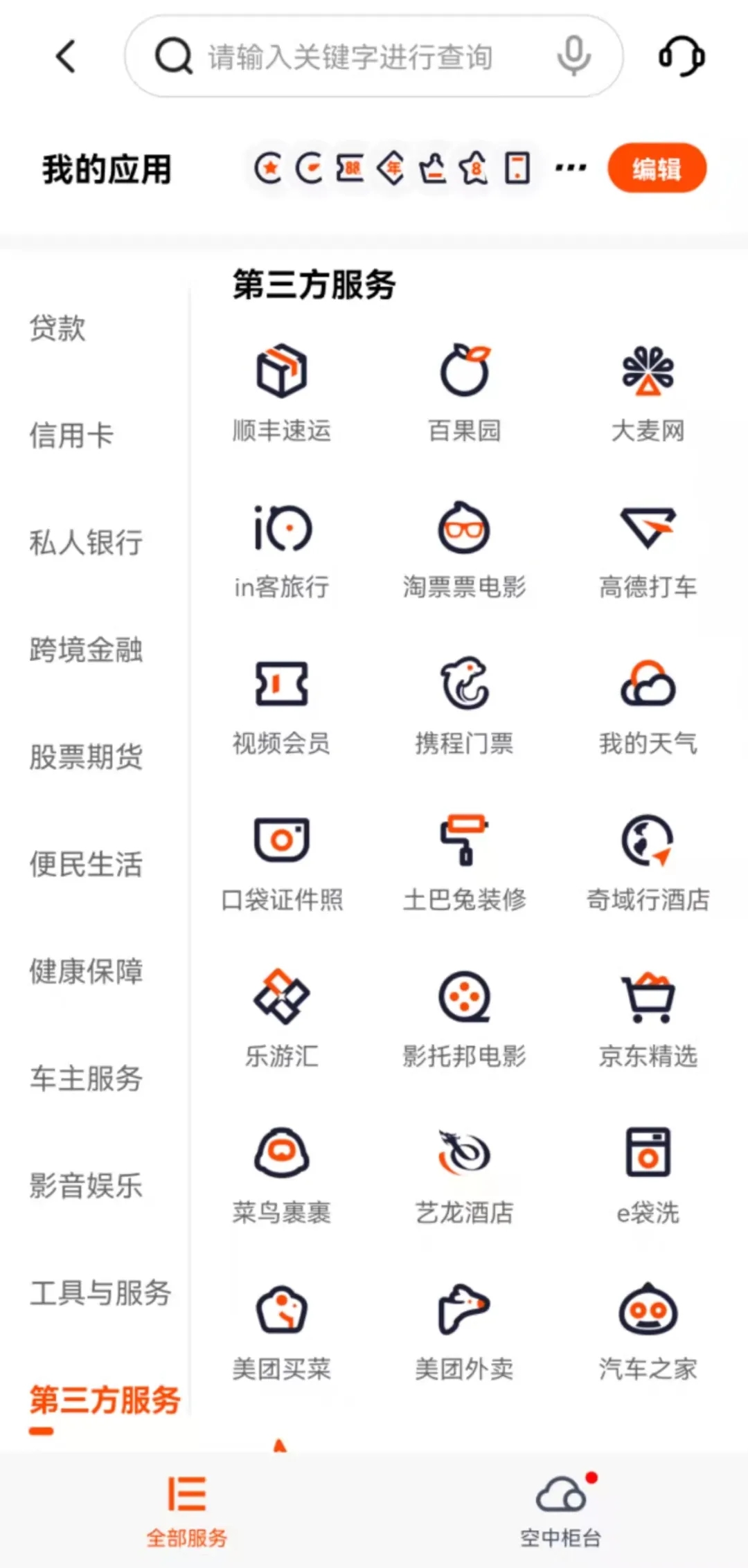This screenshot has width=748, height=1568.
Task: Tap the microphone for voice search
Action: [572, 57]
